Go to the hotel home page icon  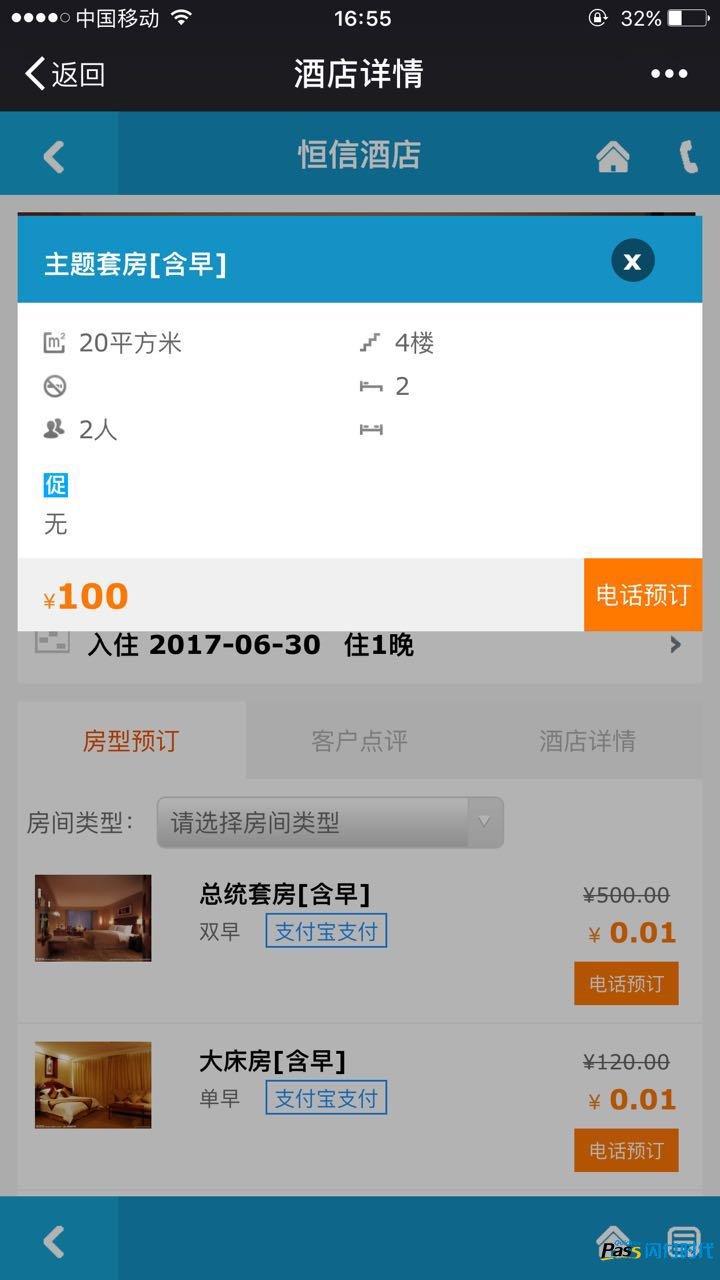(612, 156)
